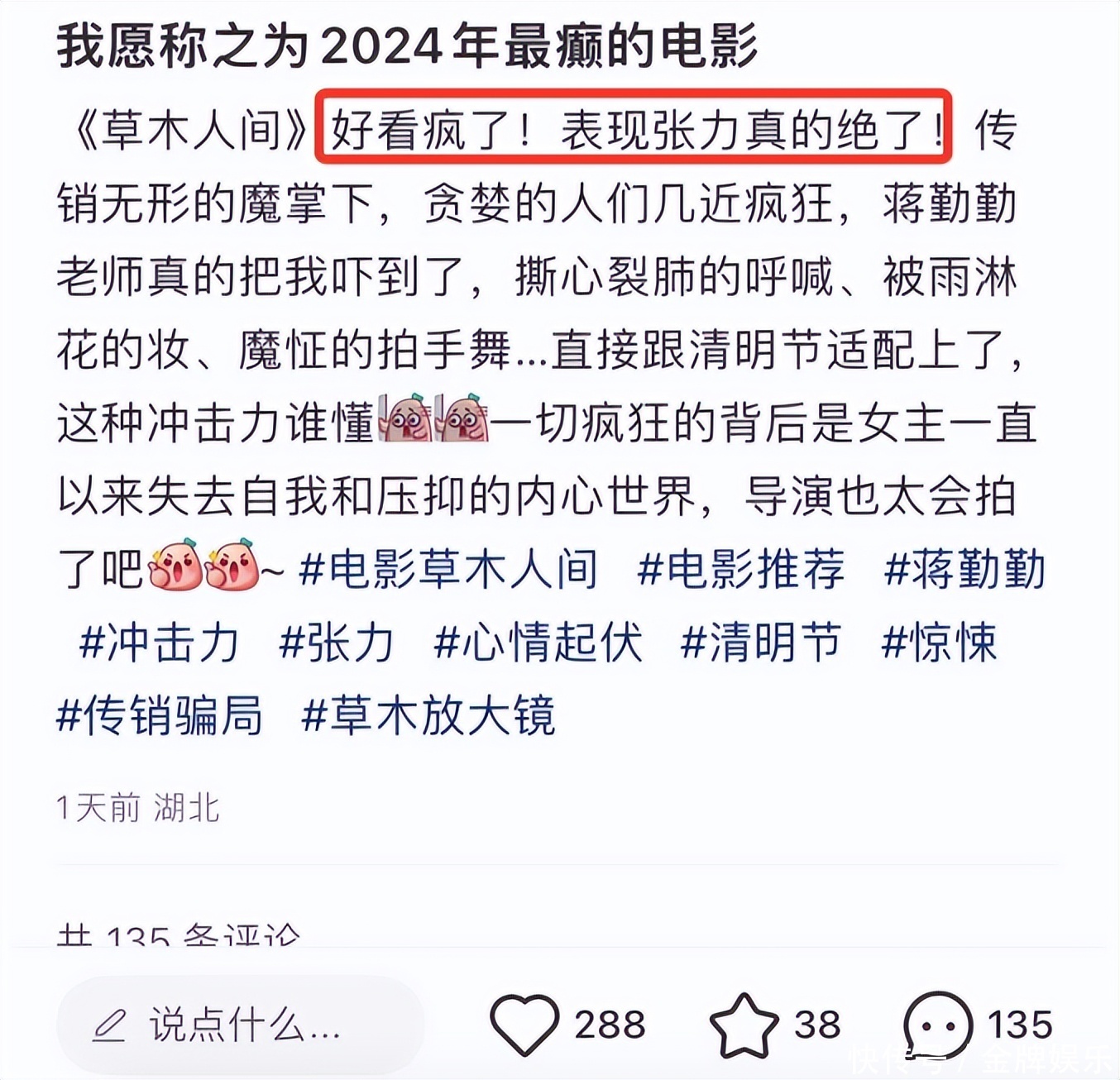Open the #电影草木人间 hashtag
This screenshot has height=1080, width=1120.
[448, 570]
